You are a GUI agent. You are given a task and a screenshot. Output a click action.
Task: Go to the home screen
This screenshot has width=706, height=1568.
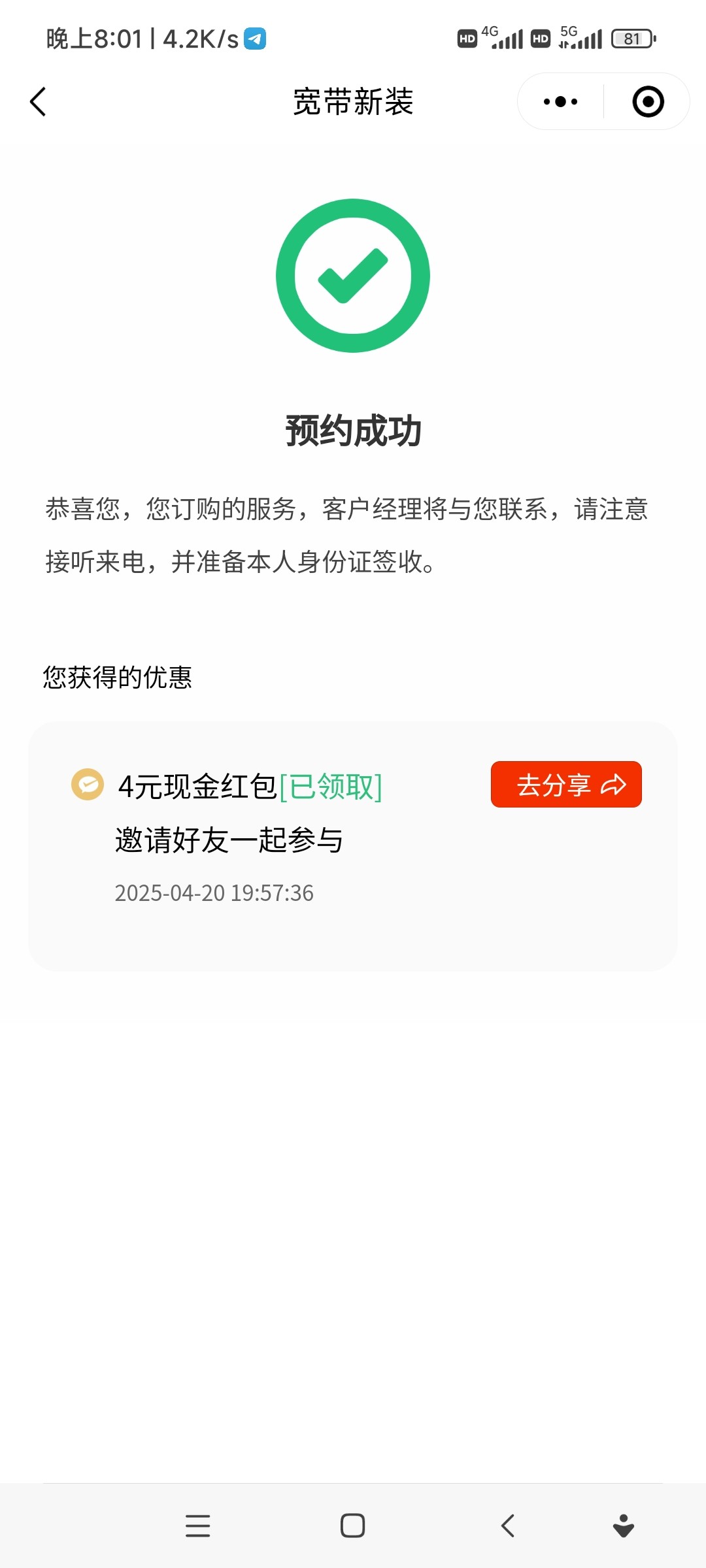(x=353, y=1526)
